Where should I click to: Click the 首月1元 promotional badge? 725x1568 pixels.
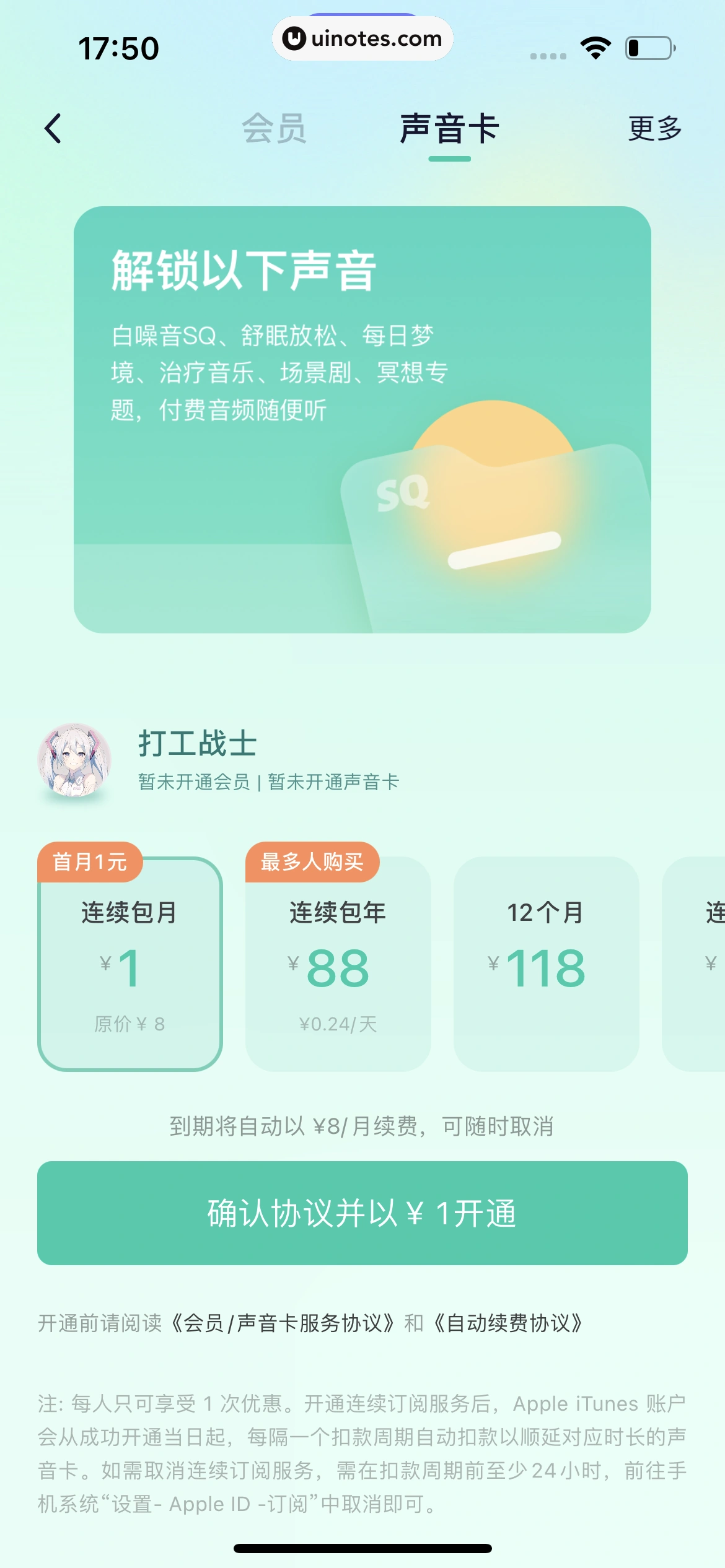[90, 861]
